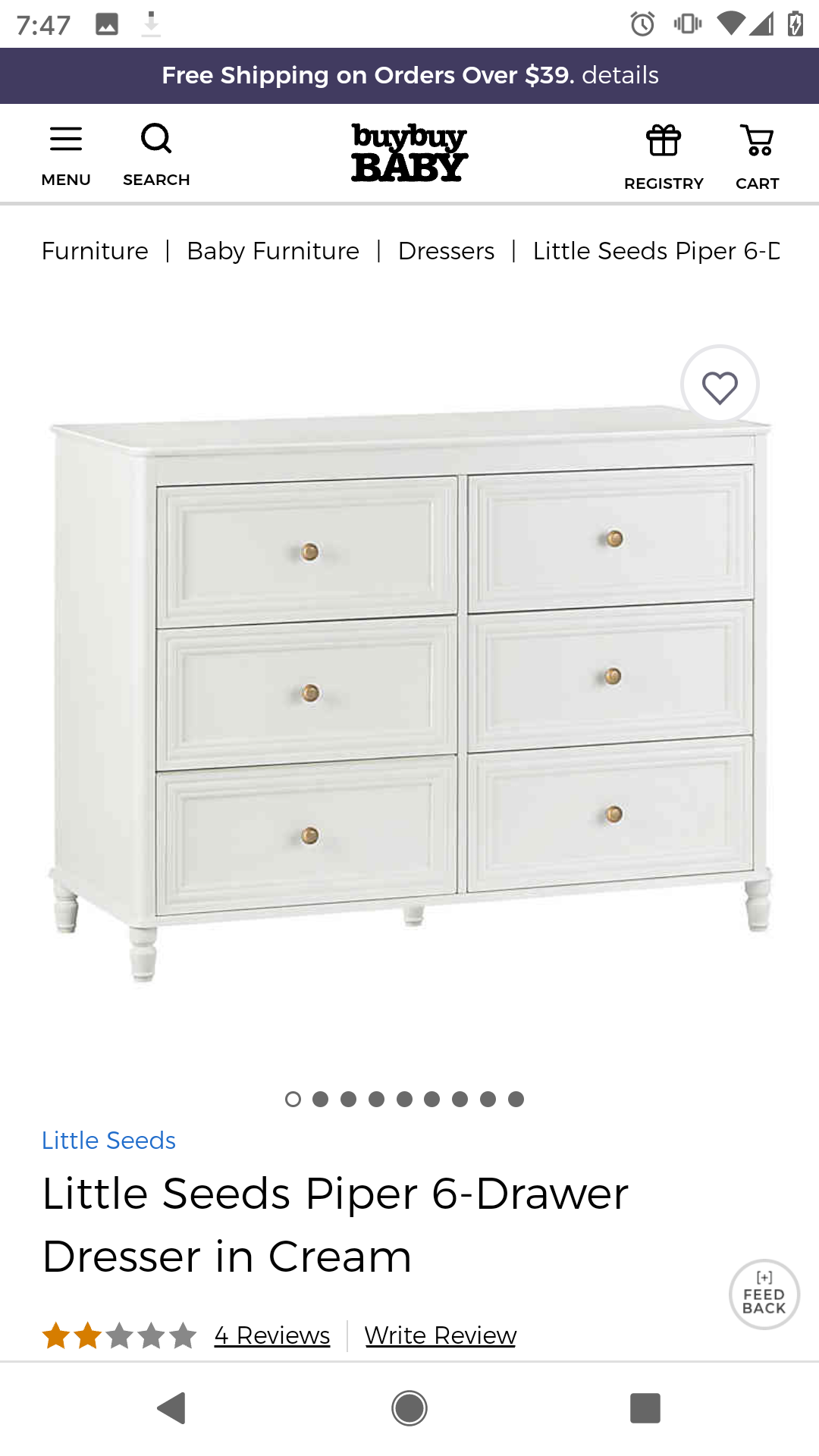The width and height of the screenshot is (819, 1456).
Task: View free shipping details
Action: point(620,75)
